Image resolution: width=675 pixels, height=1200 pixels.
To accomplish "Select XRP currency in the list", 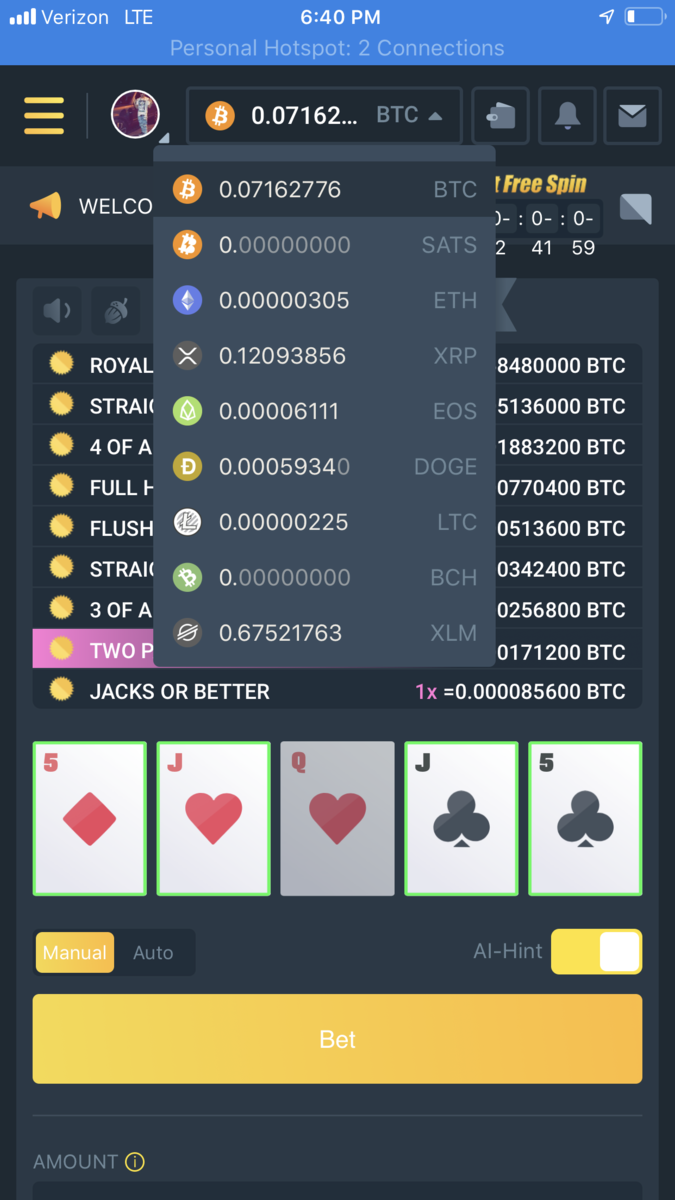I will [x=324, y=356].
